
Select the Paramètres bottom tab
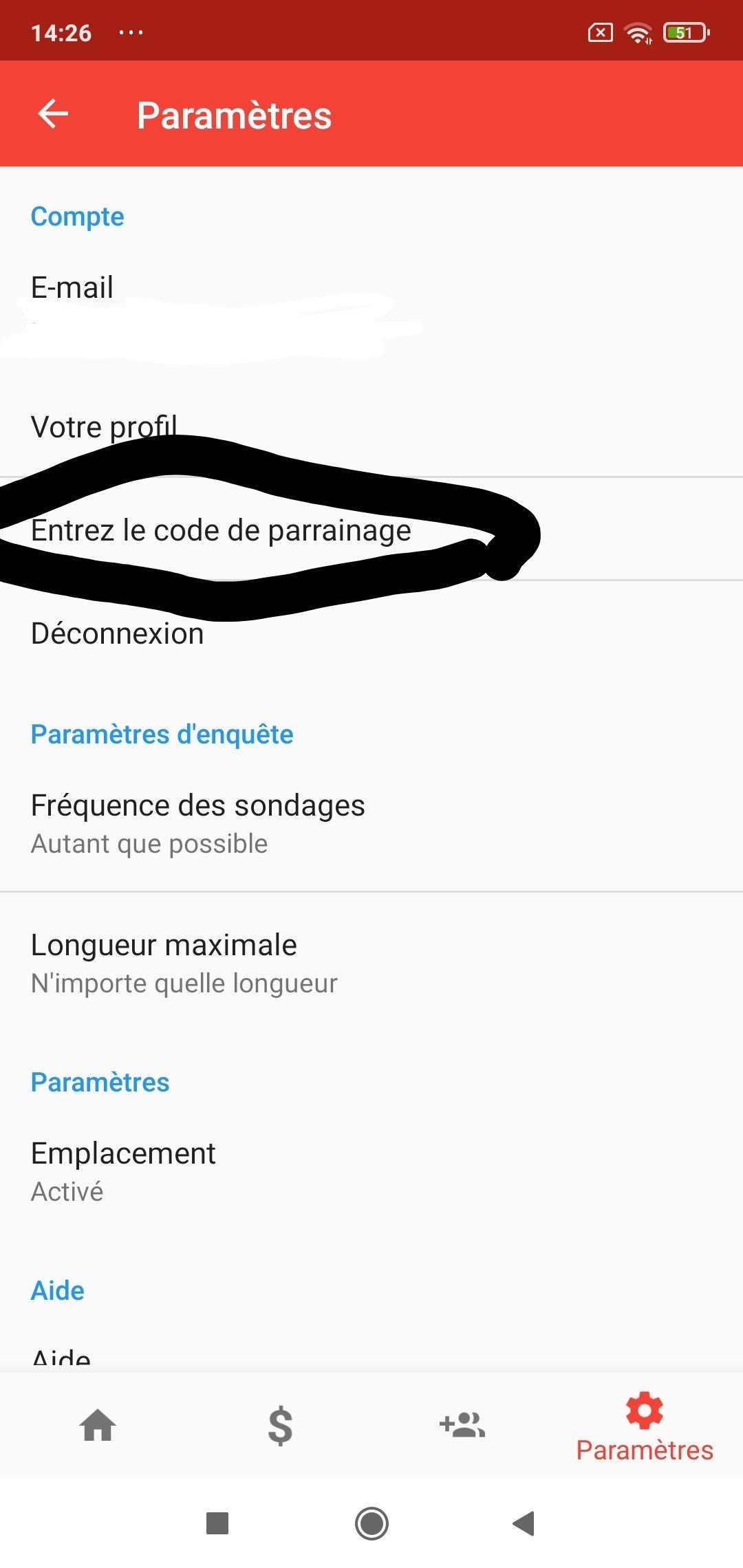click(645, 1426)
